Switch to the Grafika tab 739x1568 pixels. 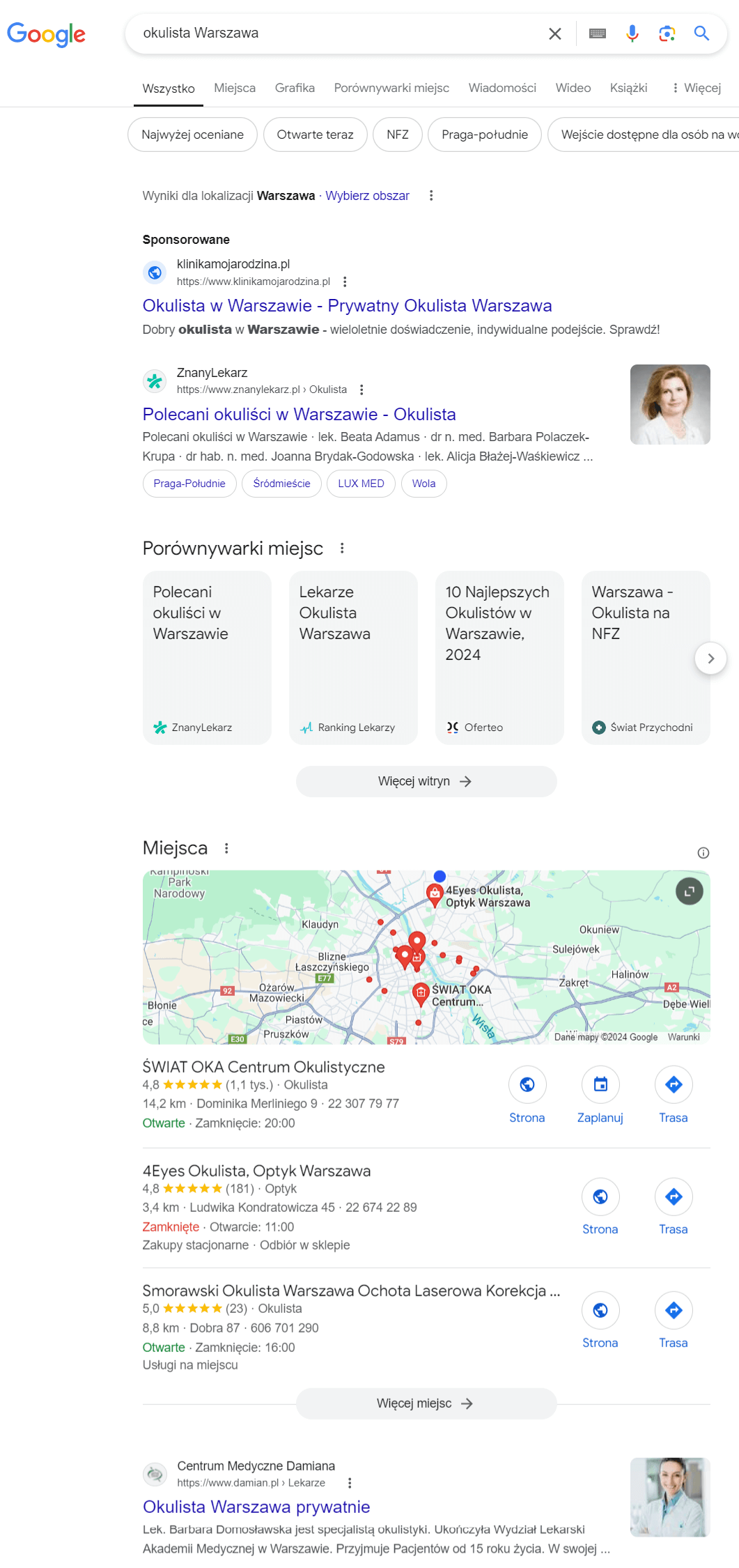[295, 88]
